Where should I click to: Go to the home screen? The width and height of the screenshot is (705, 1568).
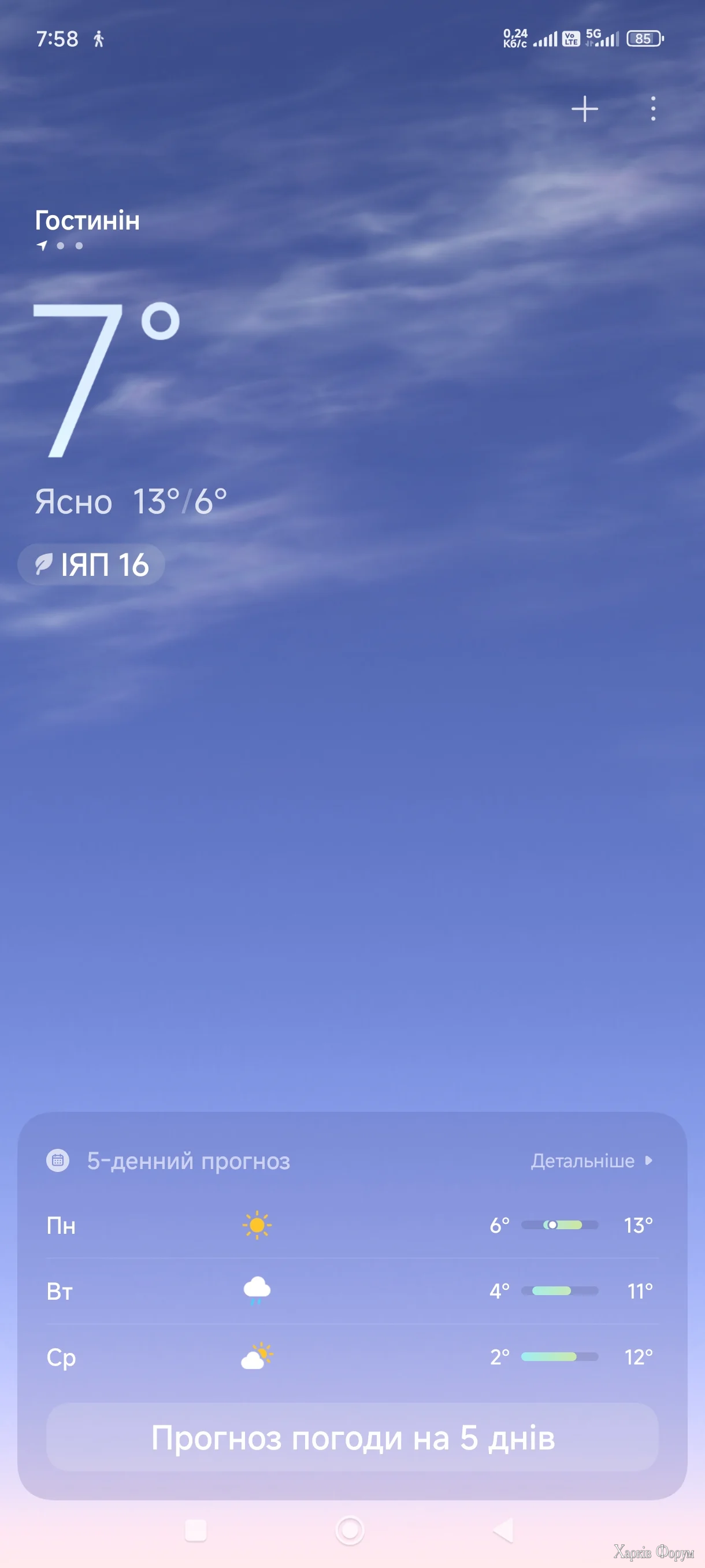click(x=350, y=1530)
